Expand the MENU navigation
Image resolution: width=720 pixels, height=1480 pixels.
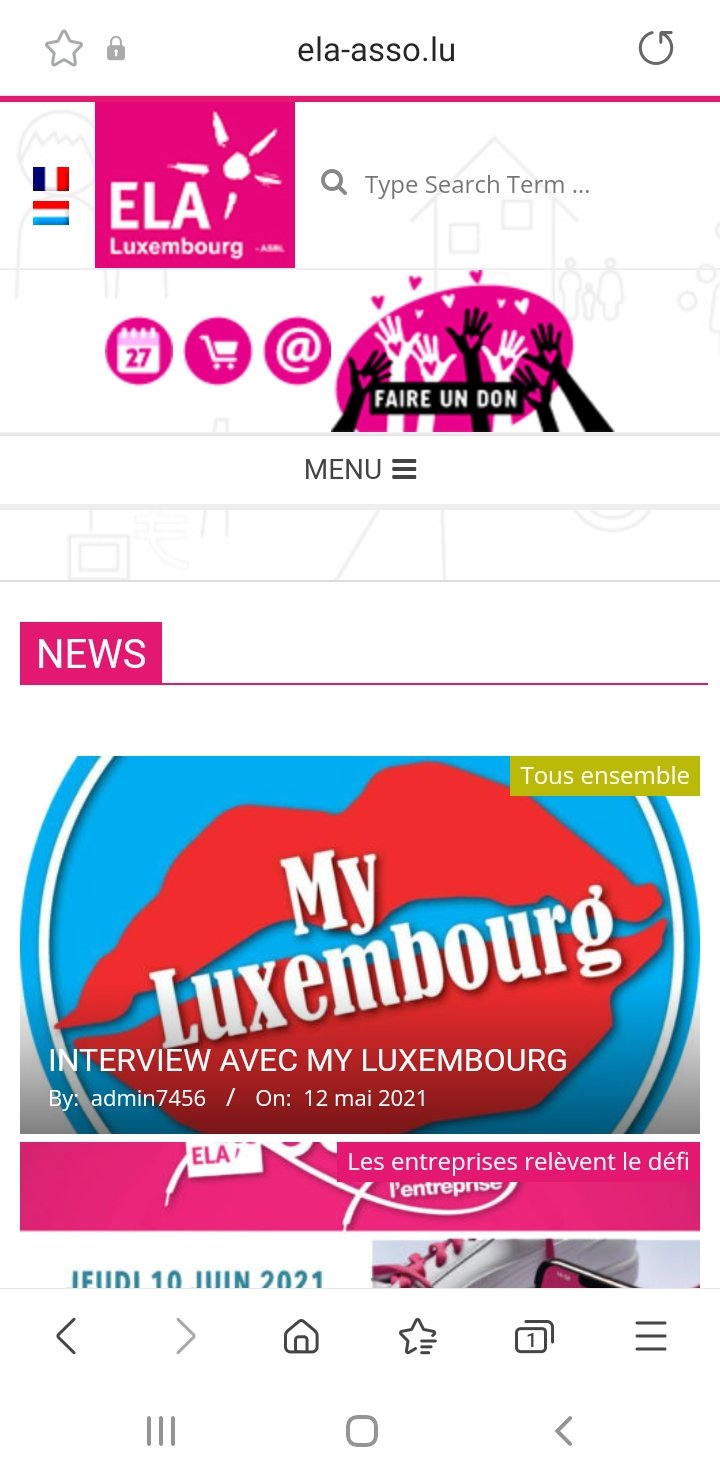tap(360, 469)
